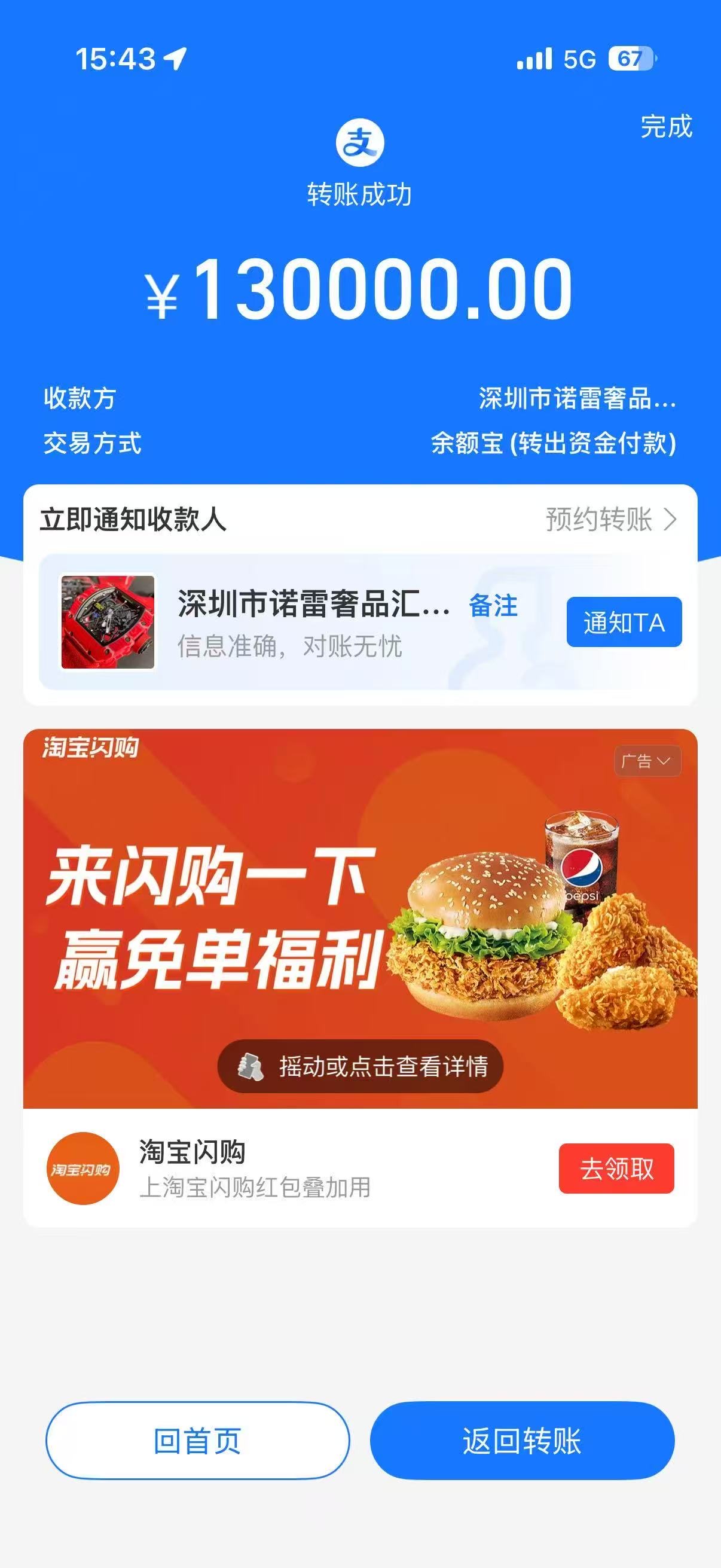Tap 完成 to finish the transfer

tap(665, 127)
